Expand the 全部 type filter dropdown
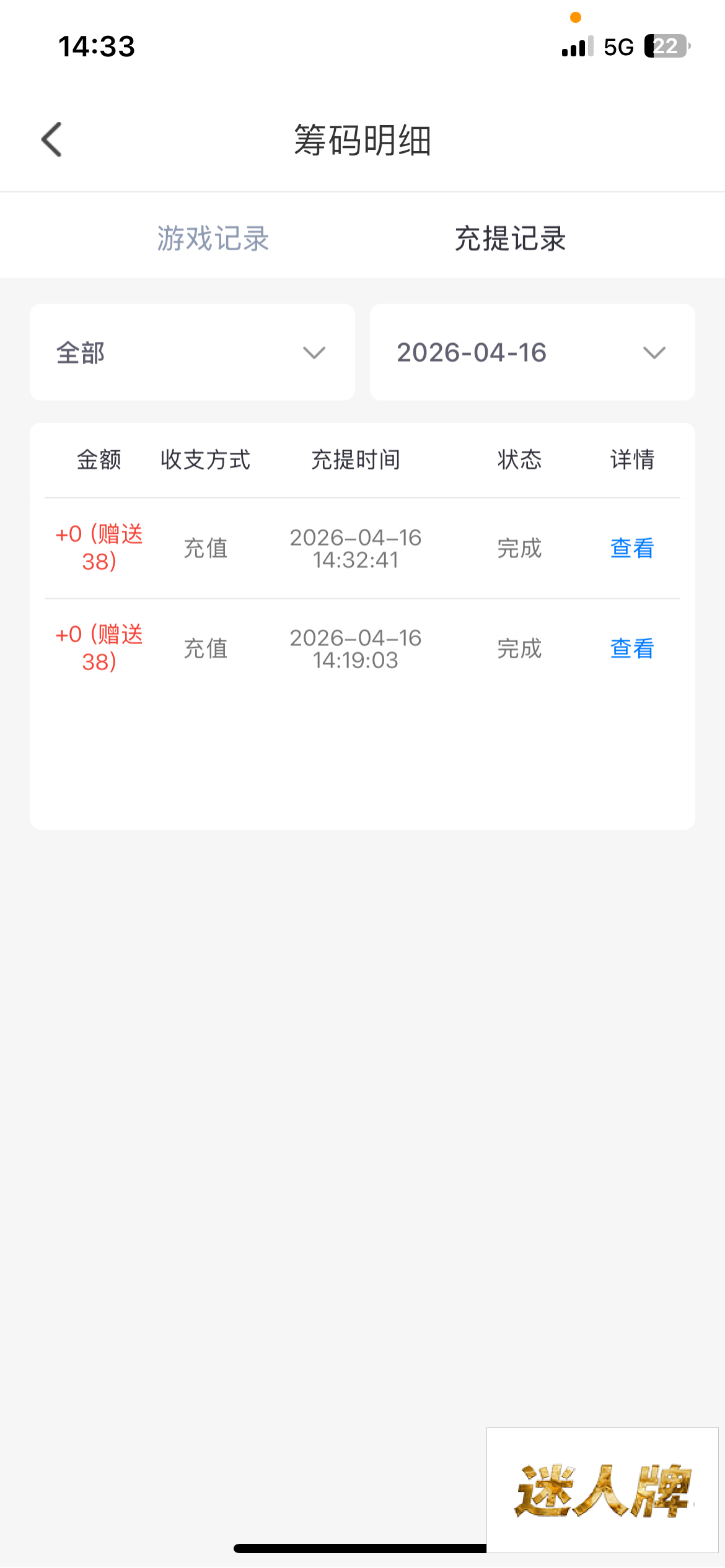Viewport: 725px width, 1568px height. pyautogui.click(x=192, y=352)
